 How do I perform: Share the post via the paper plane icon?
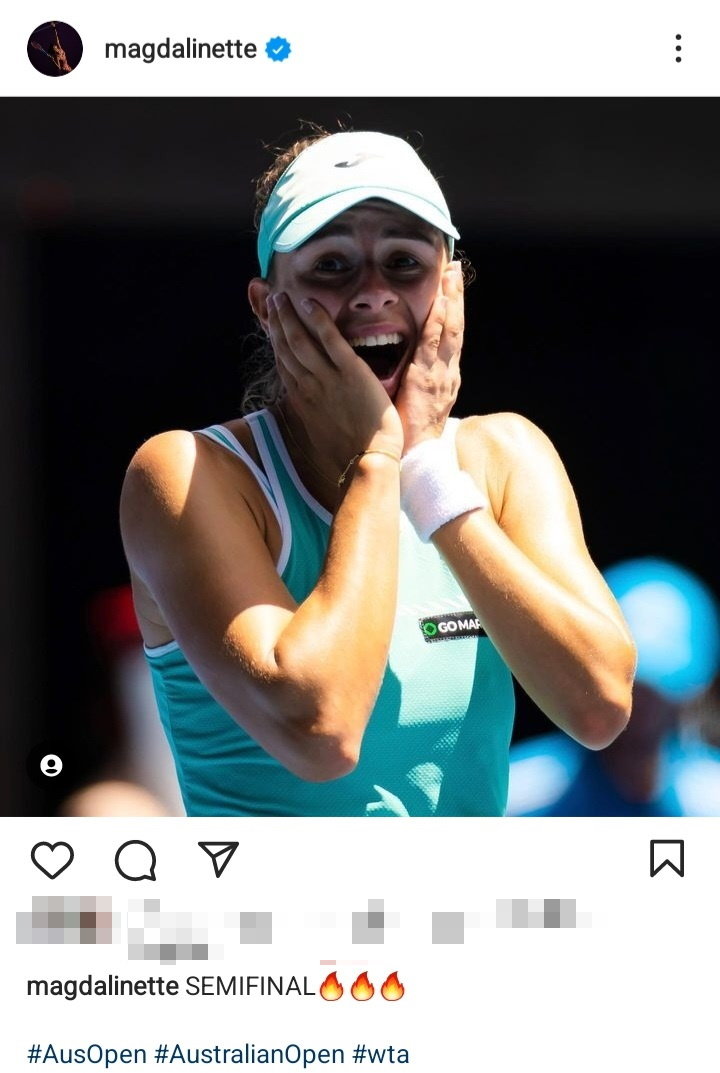click(x=218, y=858)
